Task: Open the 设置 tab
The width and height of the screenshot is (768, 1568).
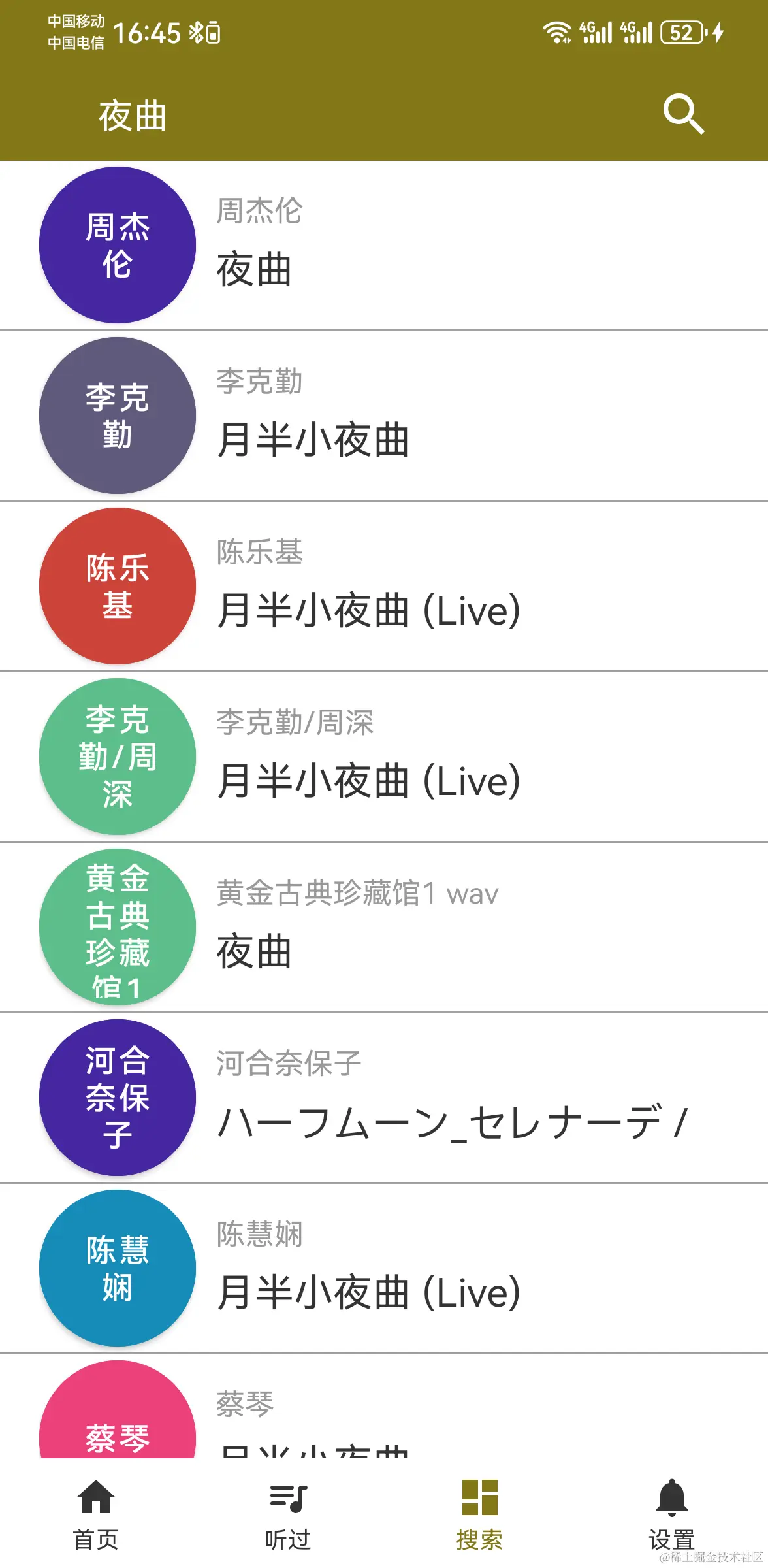Action: click(672, 1514)
